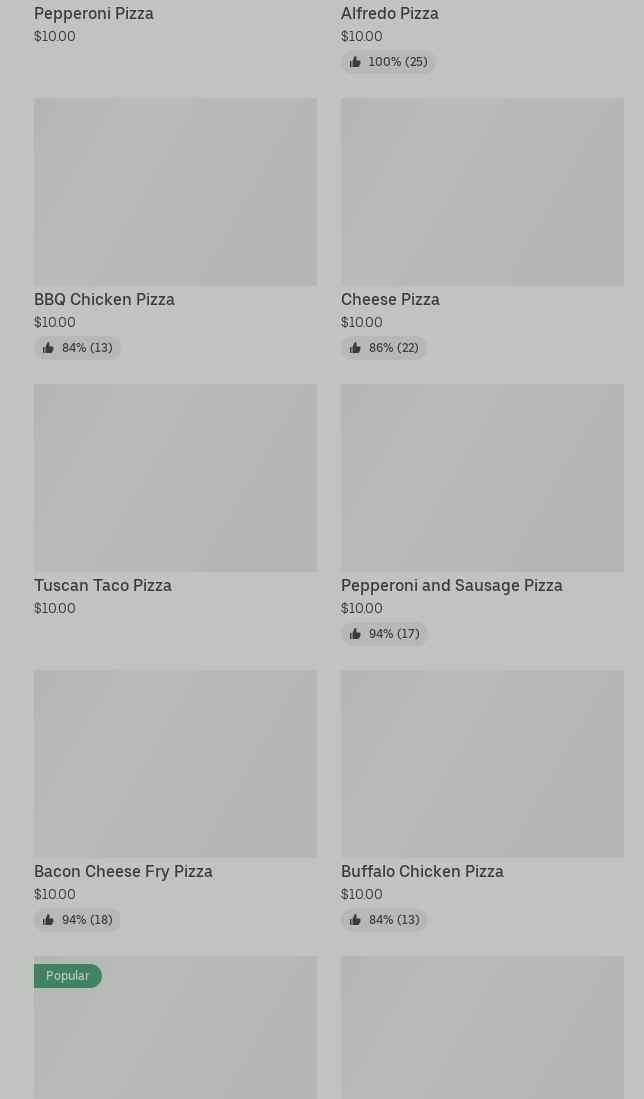Viewport: 644px width, 1099px height.
Task: Select the Alfredo Pizza item
Action: coord(389,14)
